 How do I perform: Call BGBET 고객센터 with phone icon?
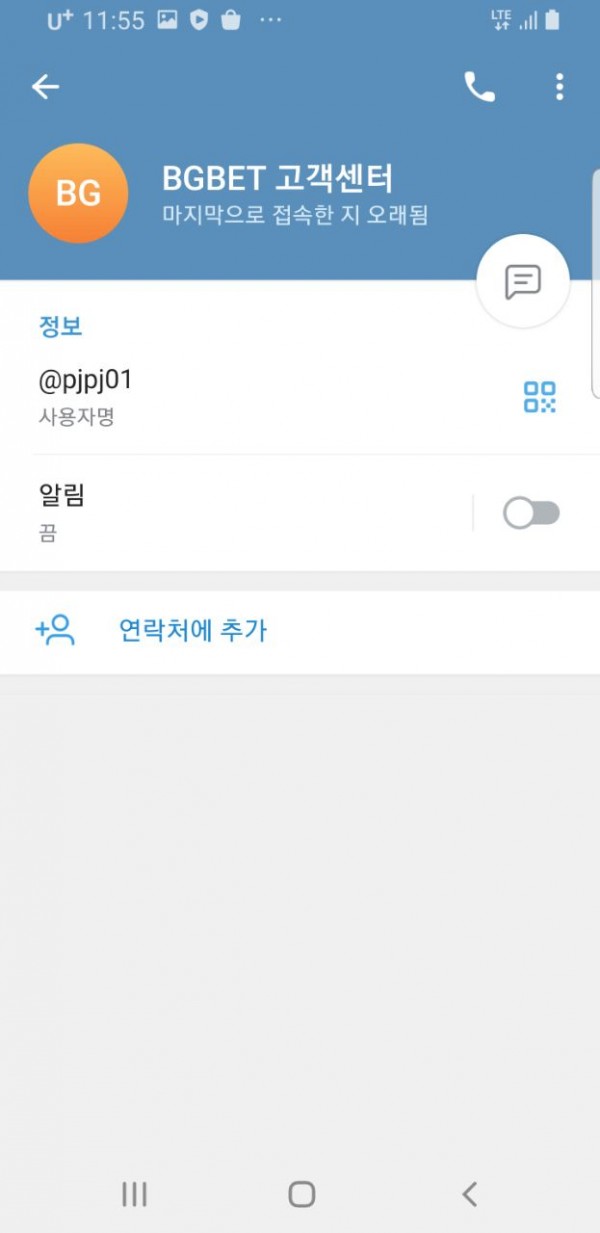480,87
